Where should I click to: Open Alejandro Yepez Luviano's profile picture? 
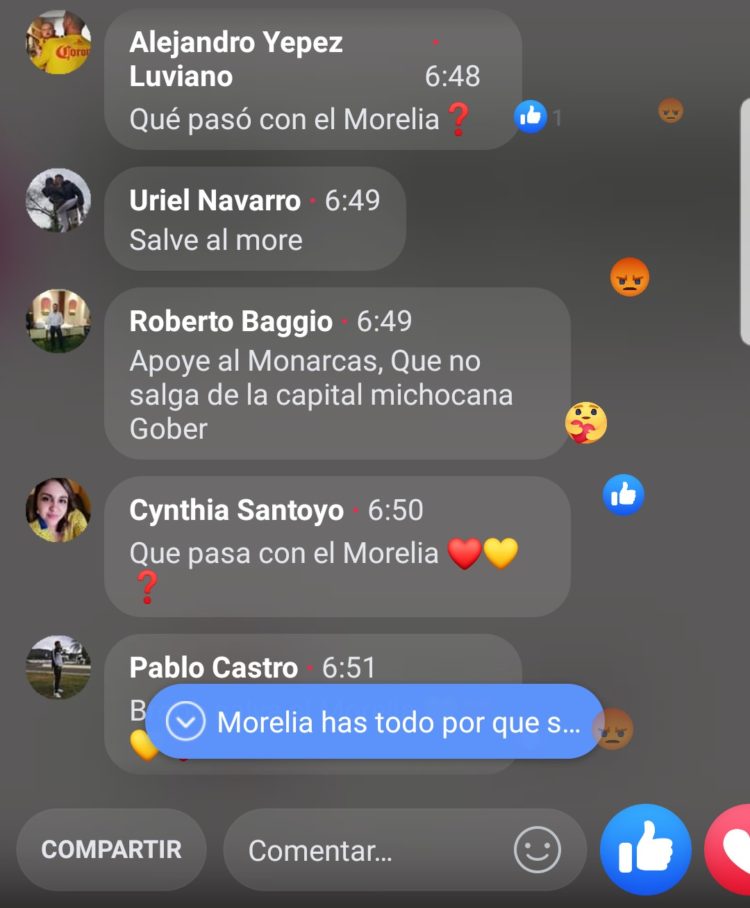pos(58,42)
